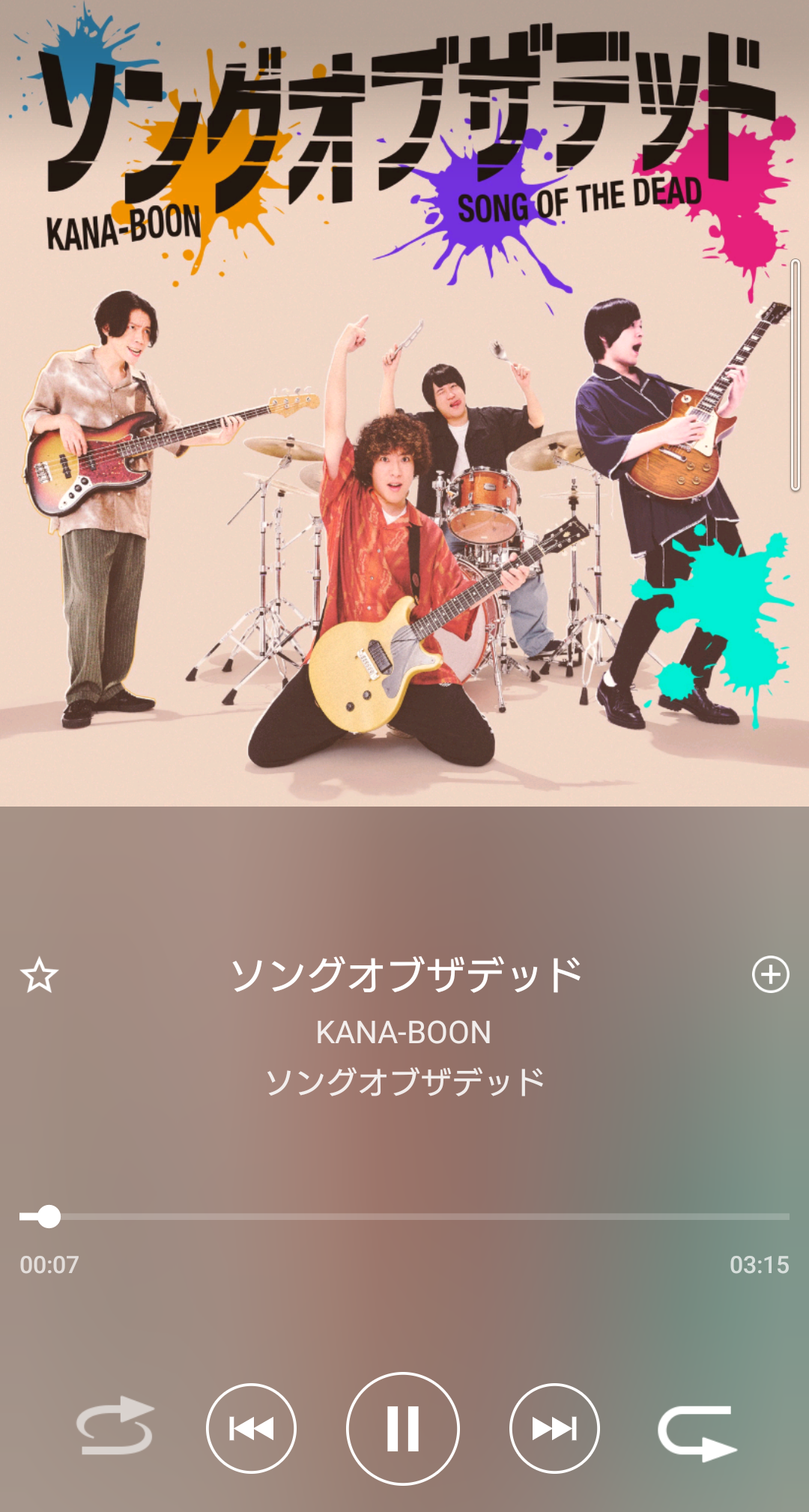The image size is (809, 1512).
Task: Skip to the next track
Action: pyautogui.click(x=554, y=1428)
